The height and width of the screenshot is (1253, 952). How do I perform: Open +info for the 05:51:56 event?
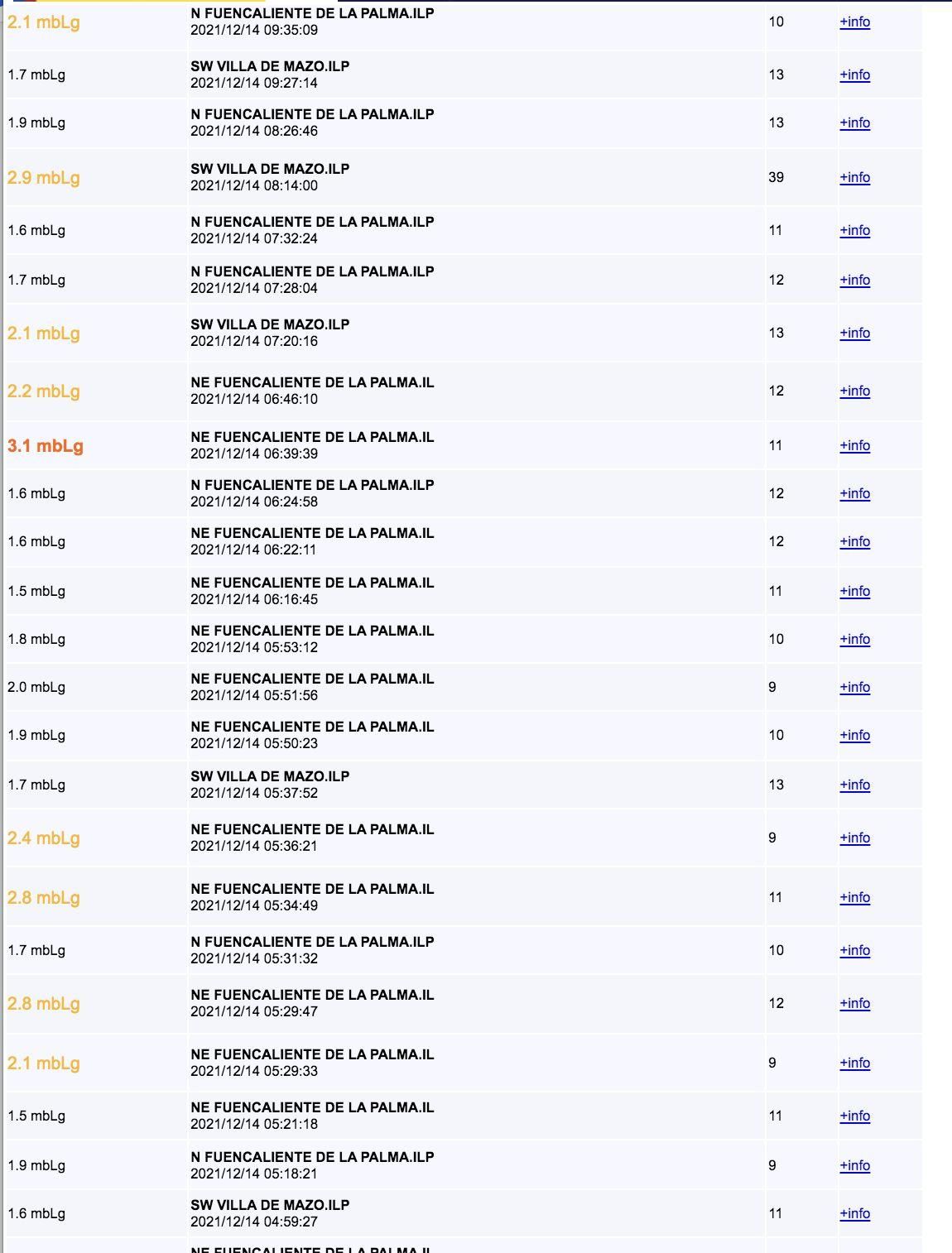[x=854, y=688]
